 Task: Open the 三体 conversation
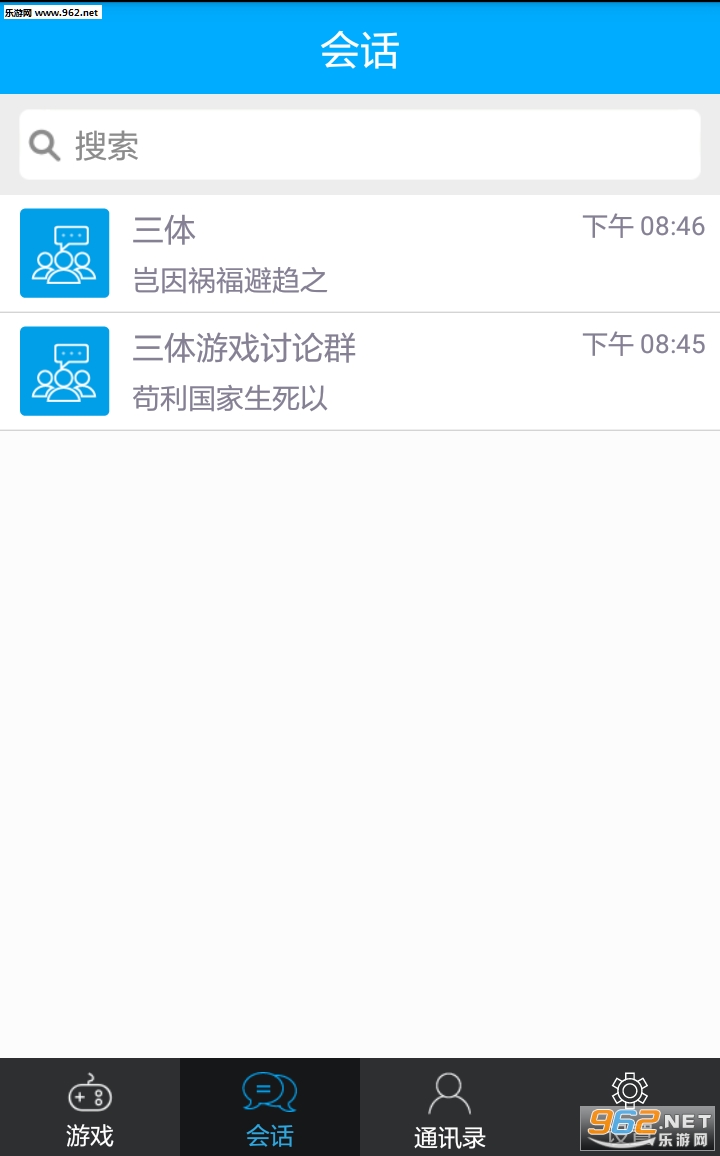[x=360, y=254]
